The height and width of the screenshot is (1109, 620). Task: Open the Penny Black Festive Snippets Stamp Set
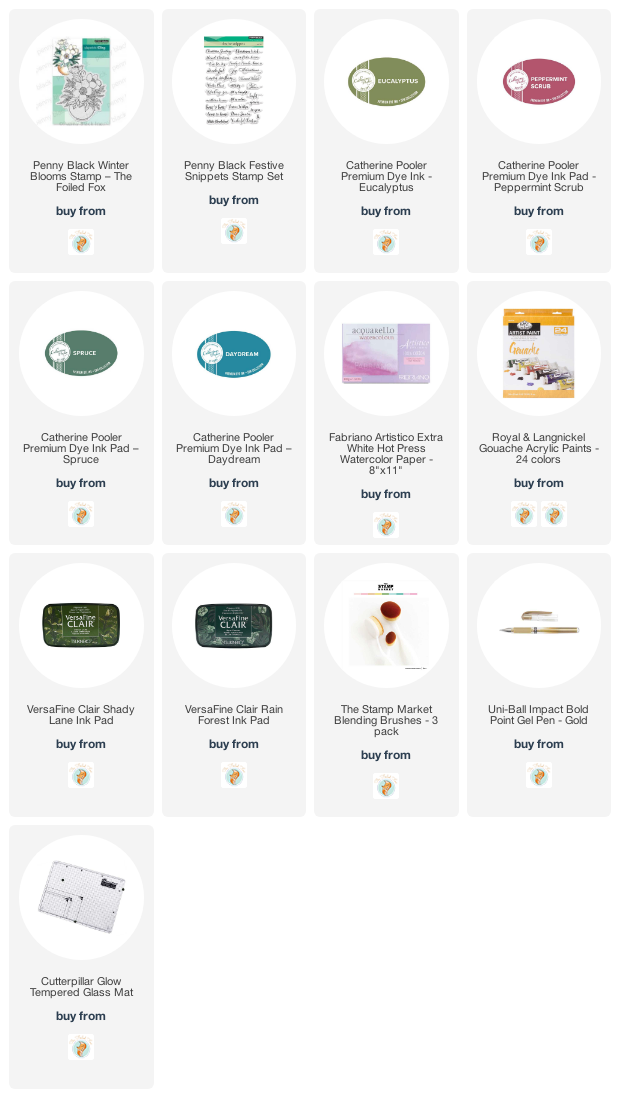click(234, 170)
